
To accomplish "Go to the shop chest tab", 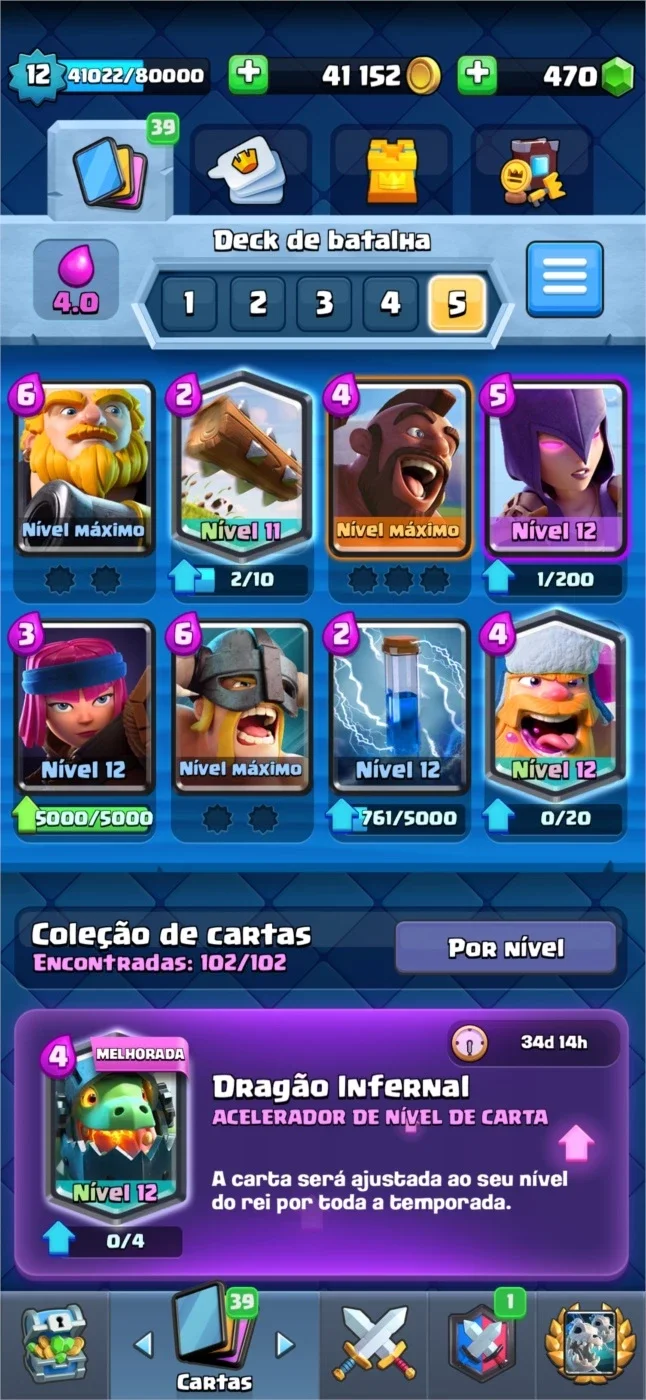I will (x=54, y=1345).
